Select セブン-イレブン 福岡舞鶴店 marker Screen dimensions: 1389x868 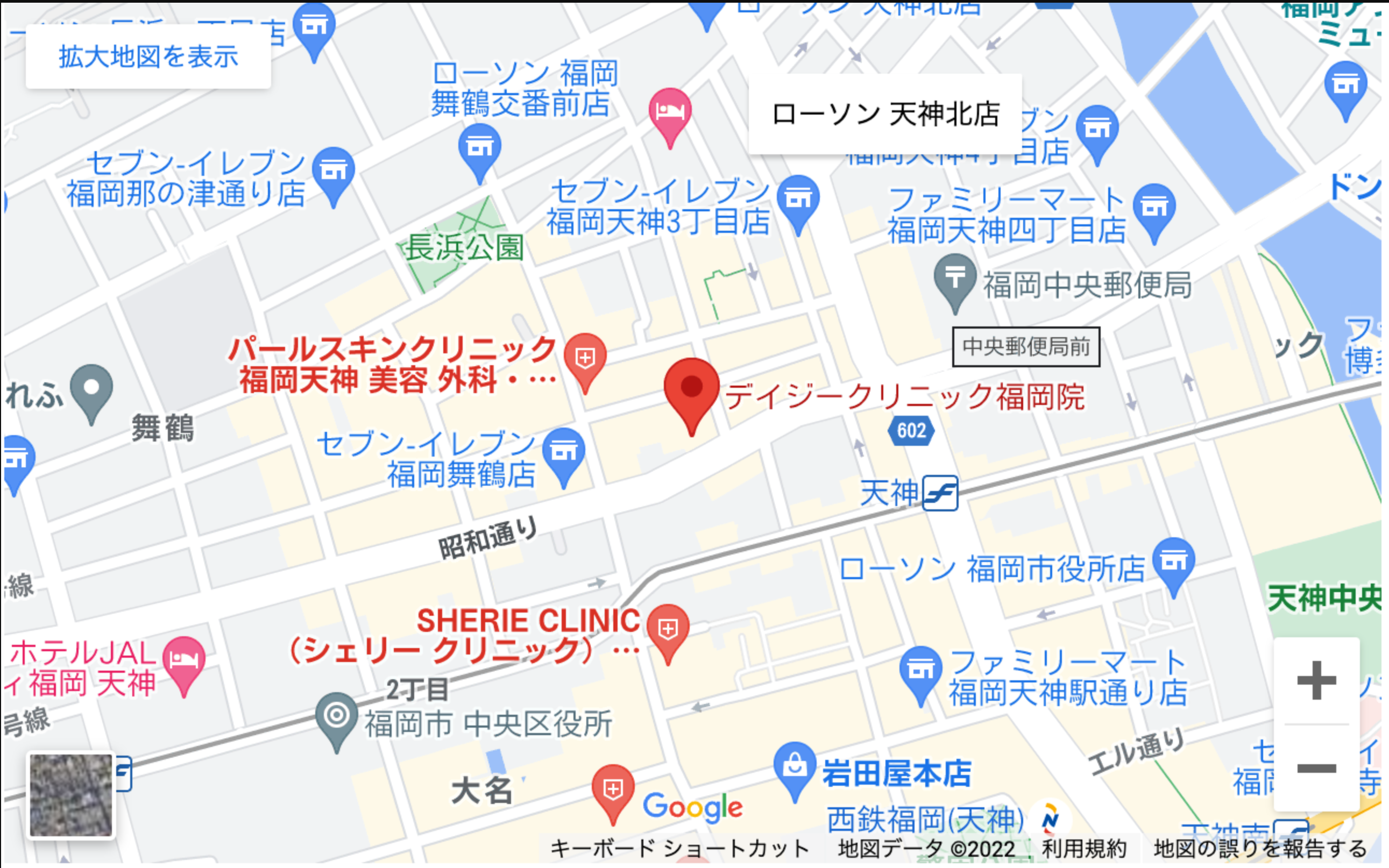click(564, 452)
